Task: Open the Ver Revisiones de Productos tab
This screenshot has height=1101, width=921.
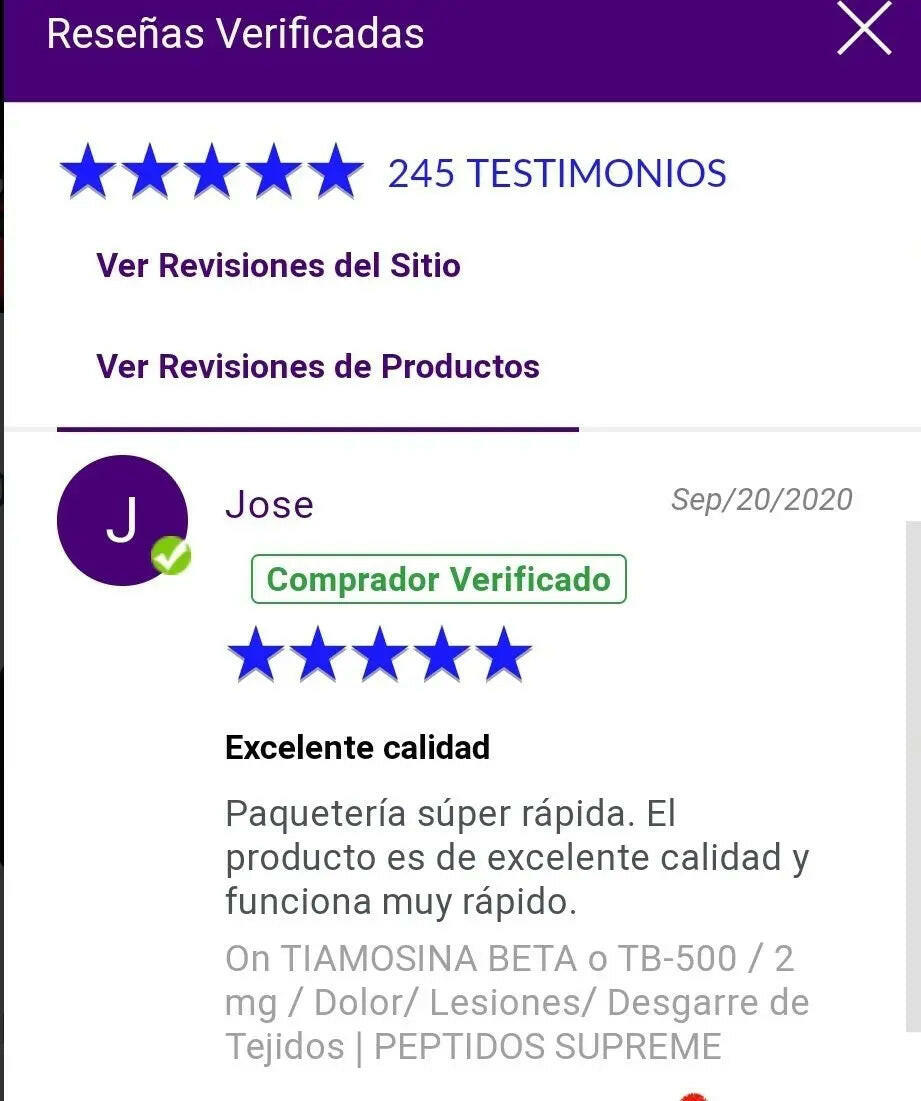Action: (316, 366)
